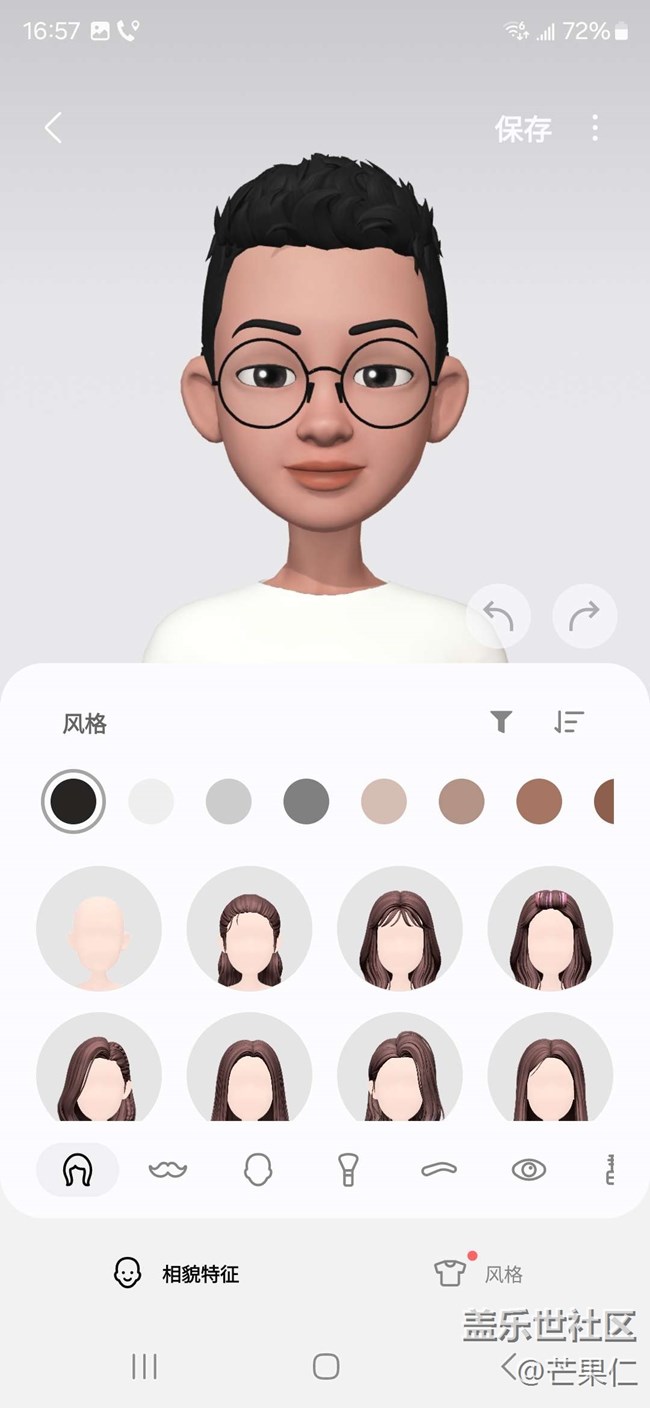Image resolution: width=650 pixels, height=1408 pixels.
Task: Open the hairstyle sort options
Action: tap(569, 721)
